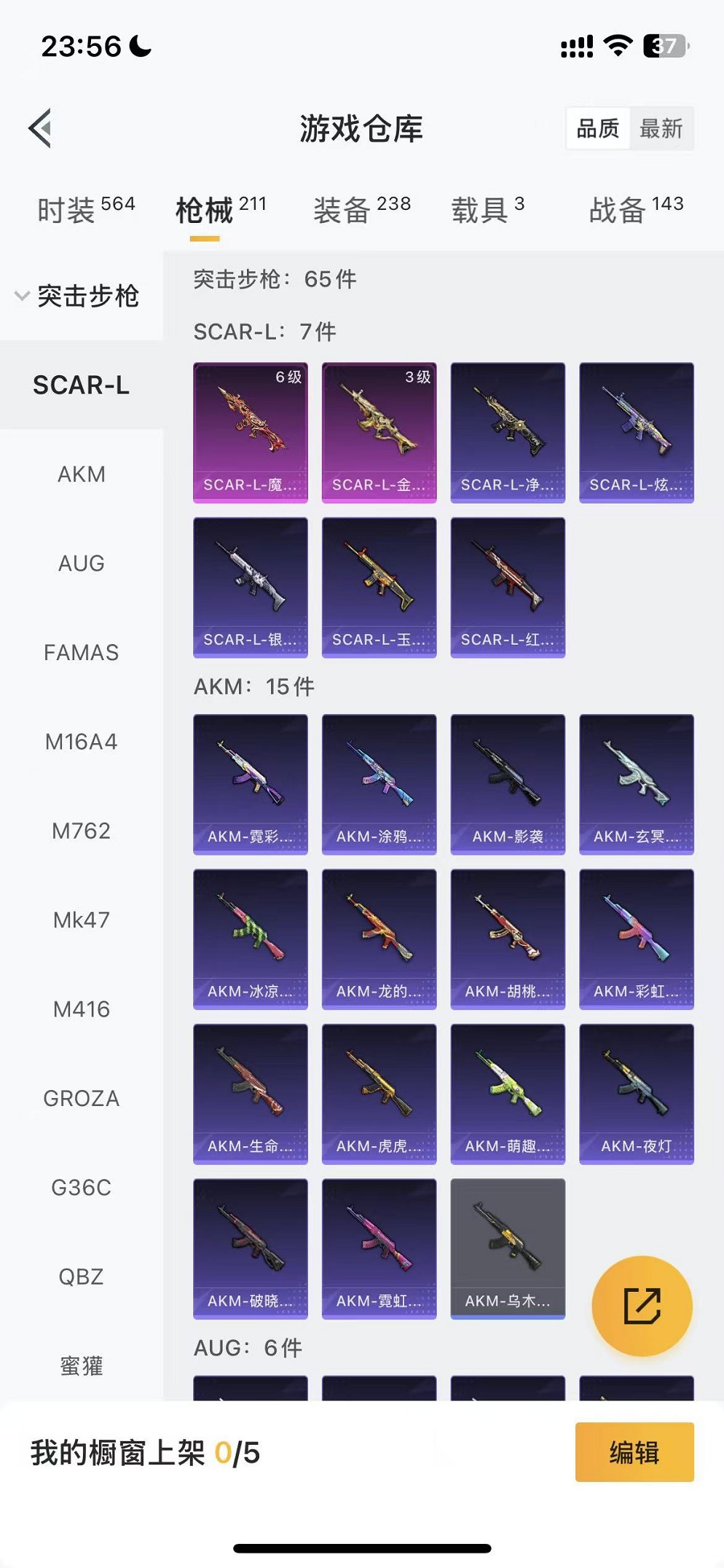This screenshot has width=724, height=1568.
Task: Tap the orange share floating button
Action: click(x=642, y=1306)
